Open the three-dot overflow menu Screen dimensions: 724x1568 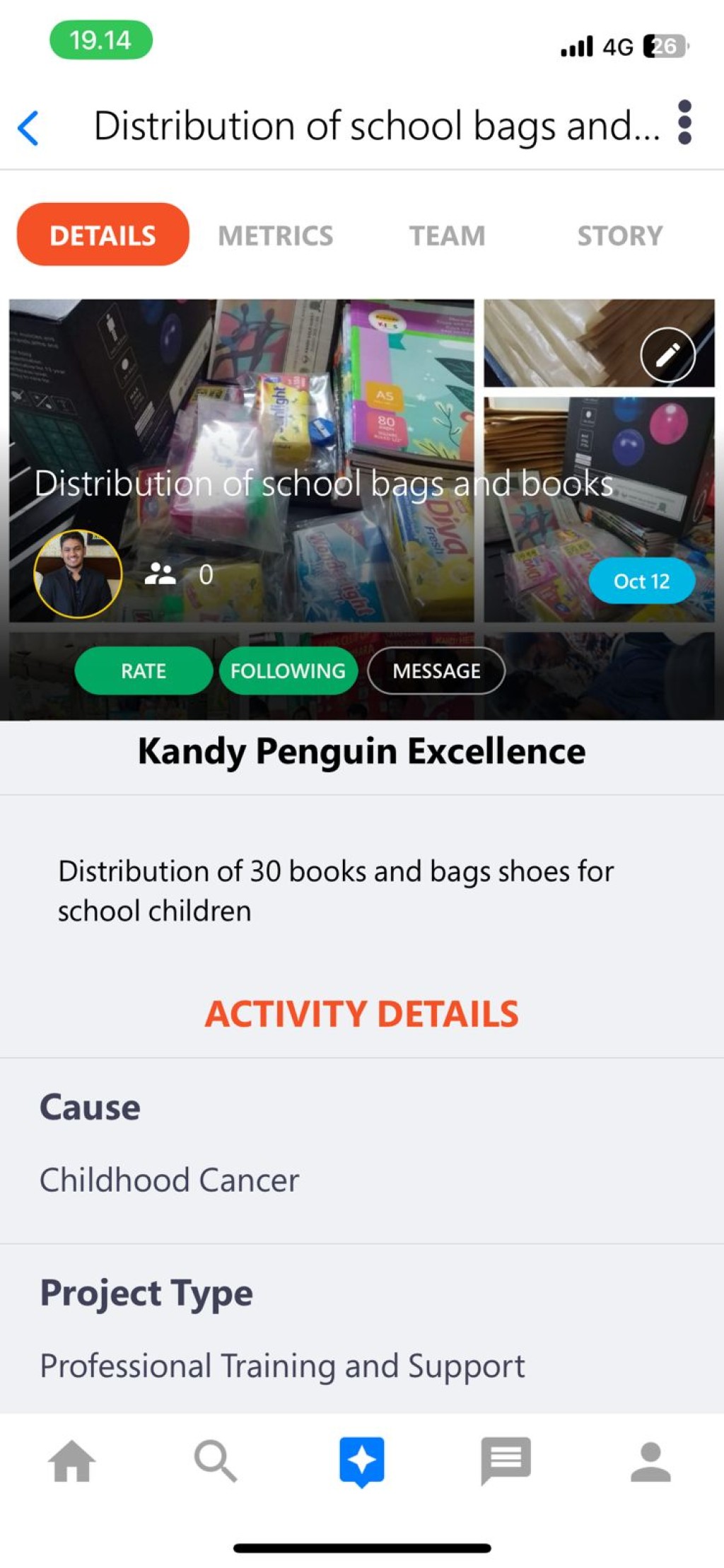684,122
